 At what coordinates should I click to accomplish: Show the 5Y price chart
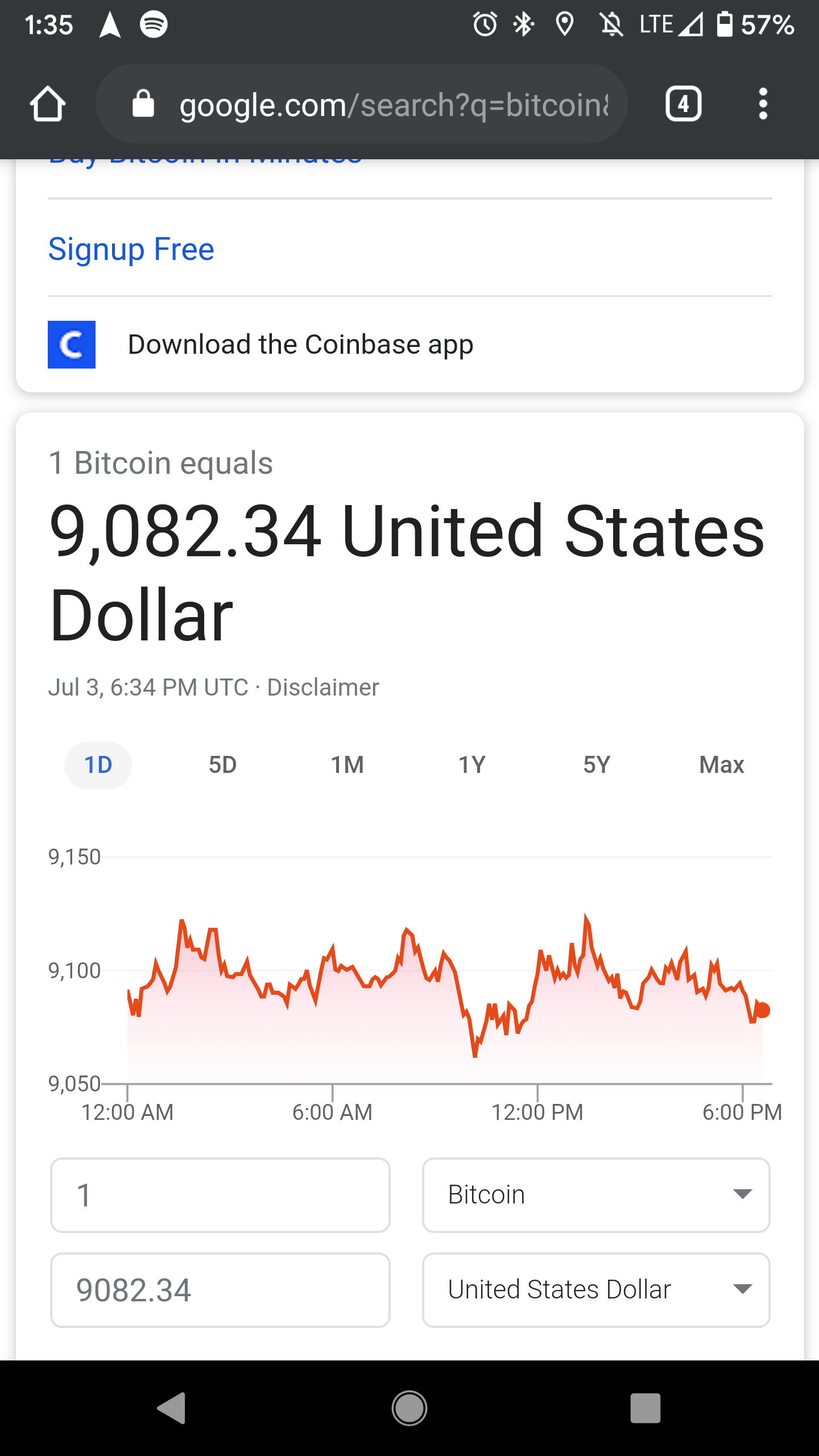click(597, 765)
